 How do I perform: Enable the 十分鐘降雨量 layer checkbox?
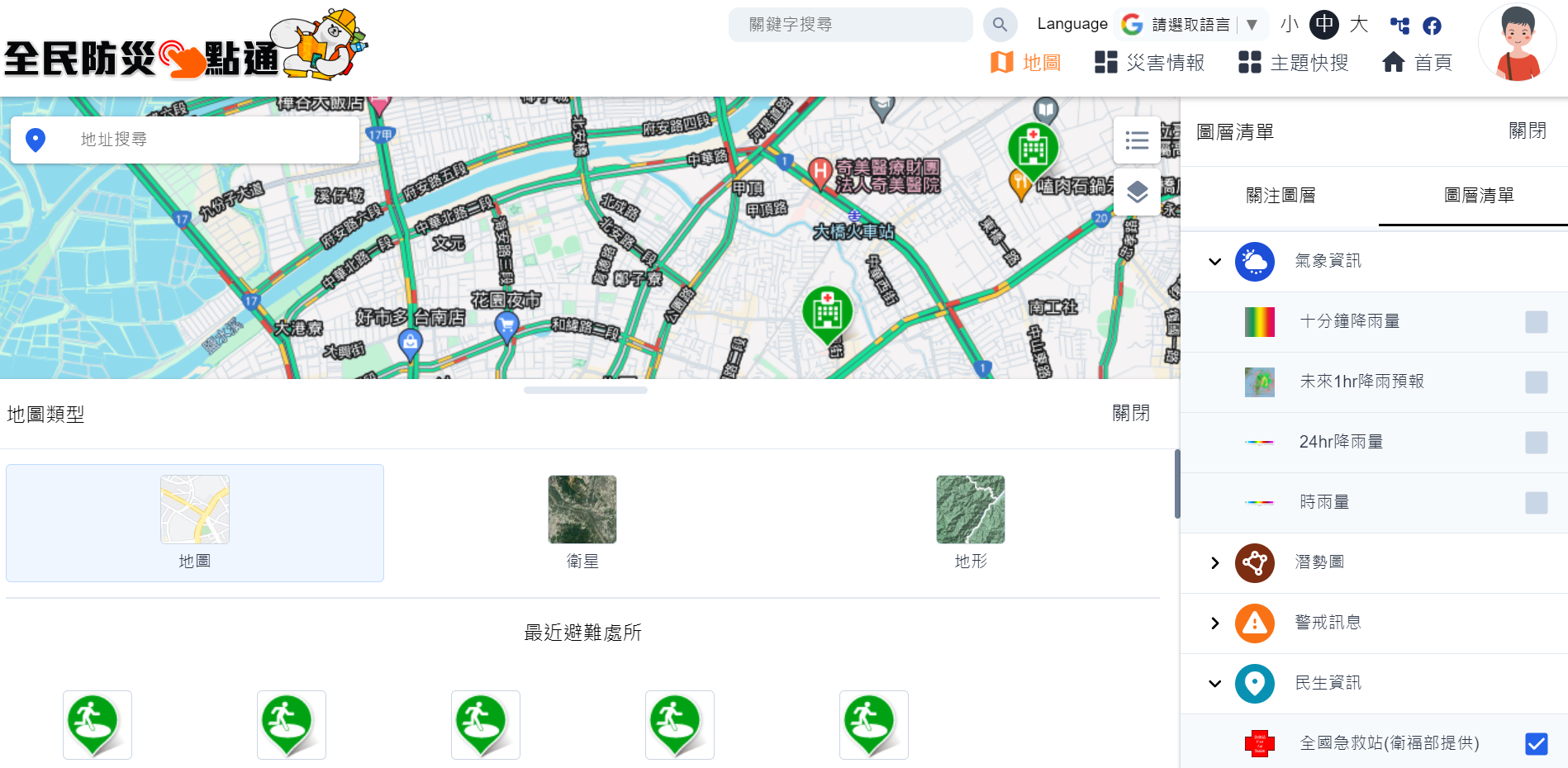click(1536, 322)
